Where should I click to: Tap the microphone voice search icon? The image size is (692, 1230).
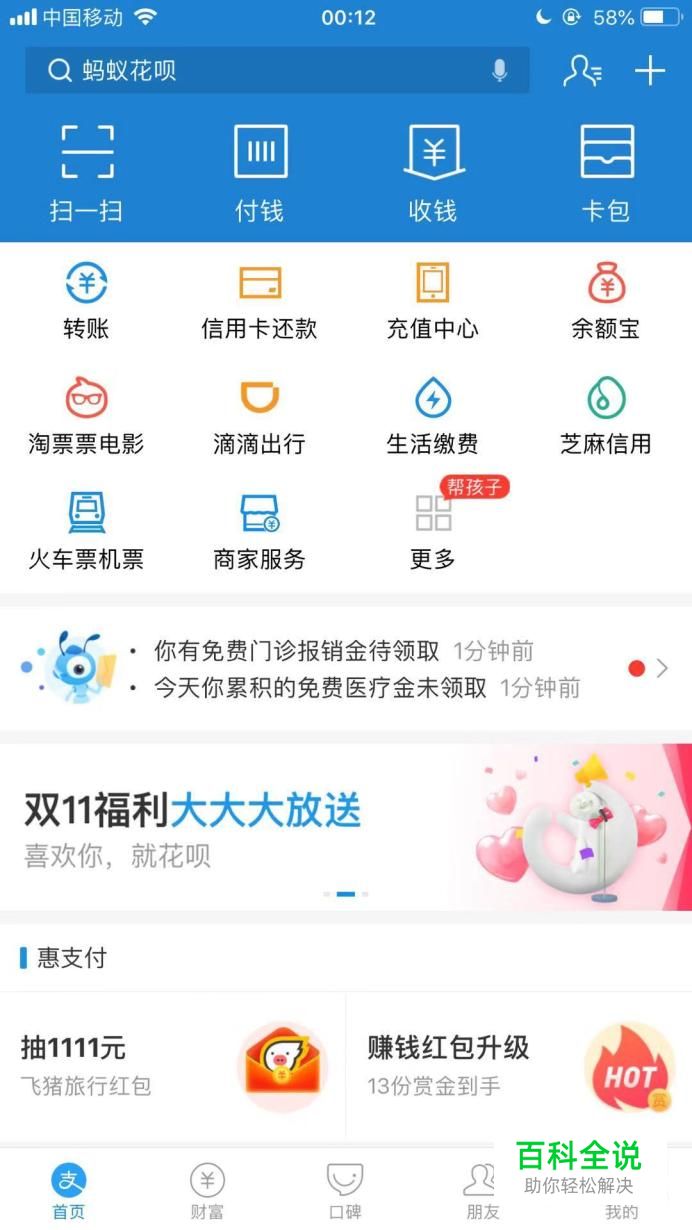point(499,71)
